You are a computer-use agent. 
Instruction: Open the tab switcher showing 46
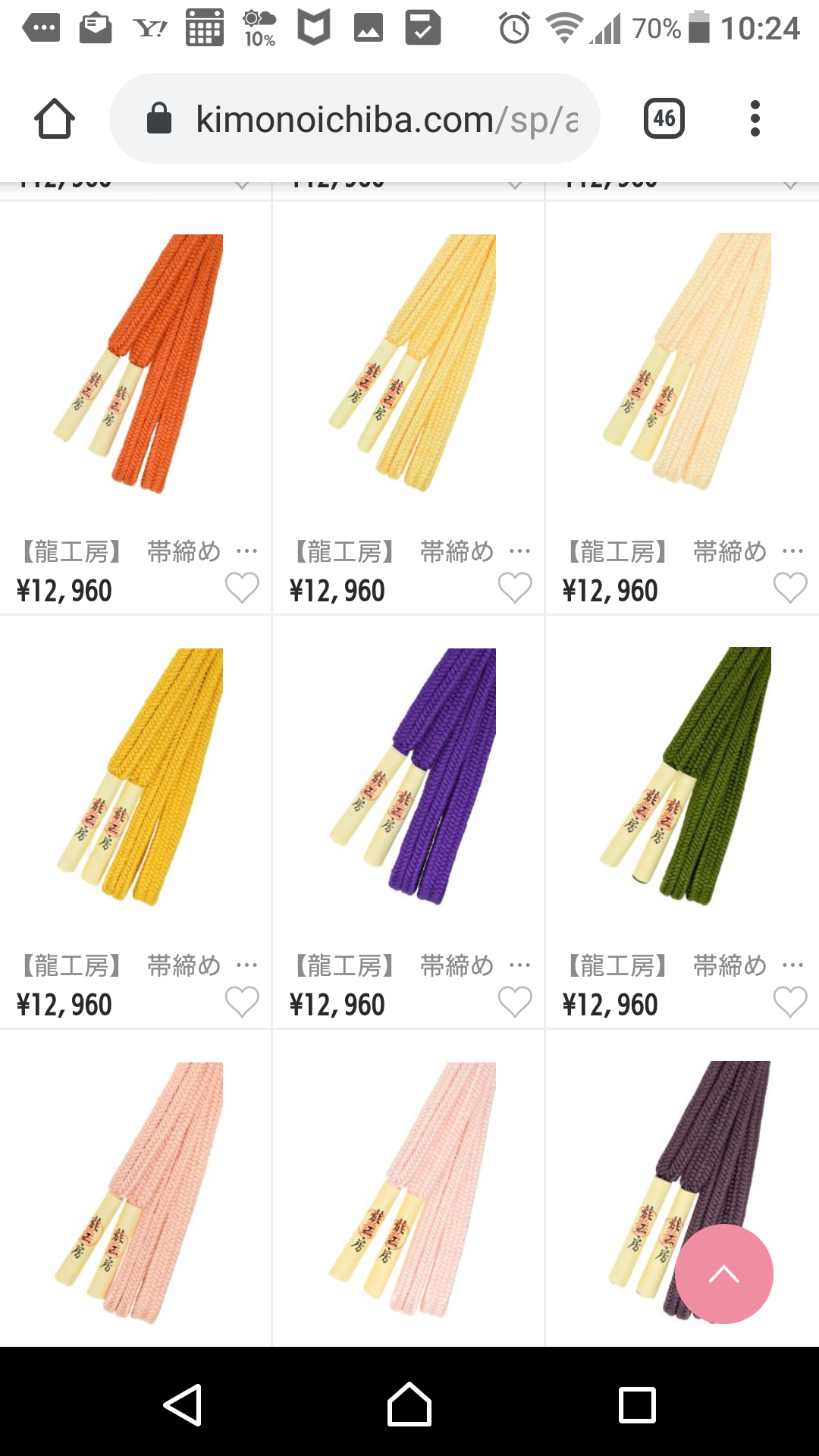[664, 119]
